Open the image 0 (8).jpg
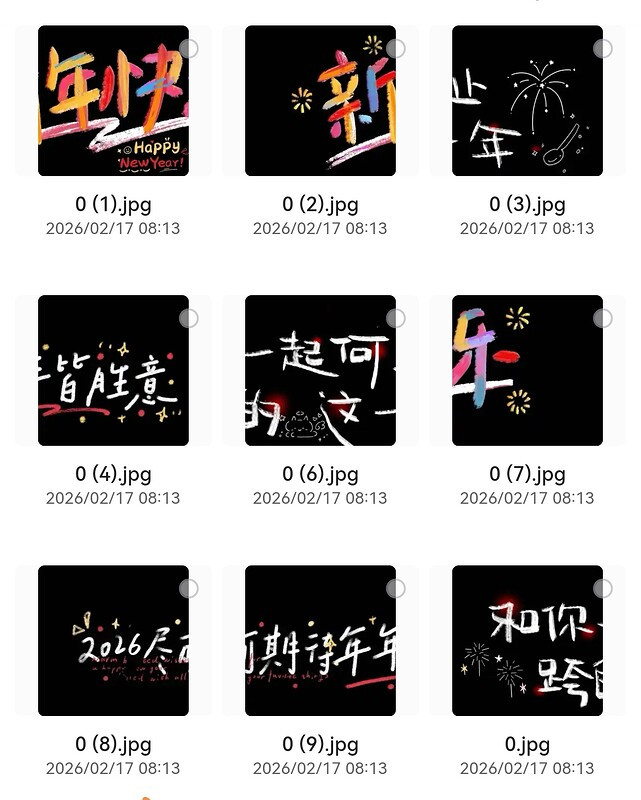 (x=113, y=641)
